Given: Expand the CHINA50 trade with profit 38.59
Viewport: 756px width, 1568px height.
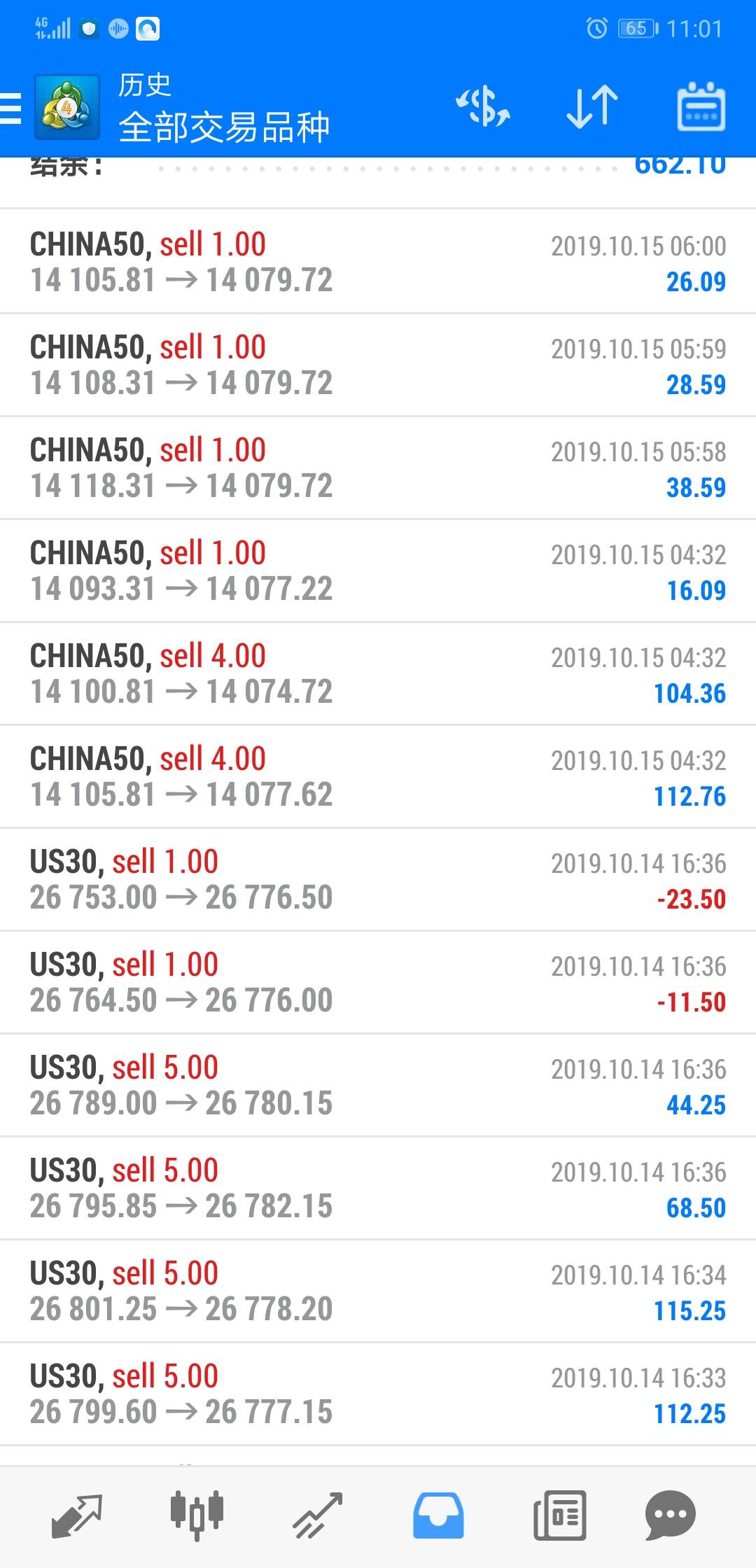Looking at the screenshot, I should coord(378,468).
